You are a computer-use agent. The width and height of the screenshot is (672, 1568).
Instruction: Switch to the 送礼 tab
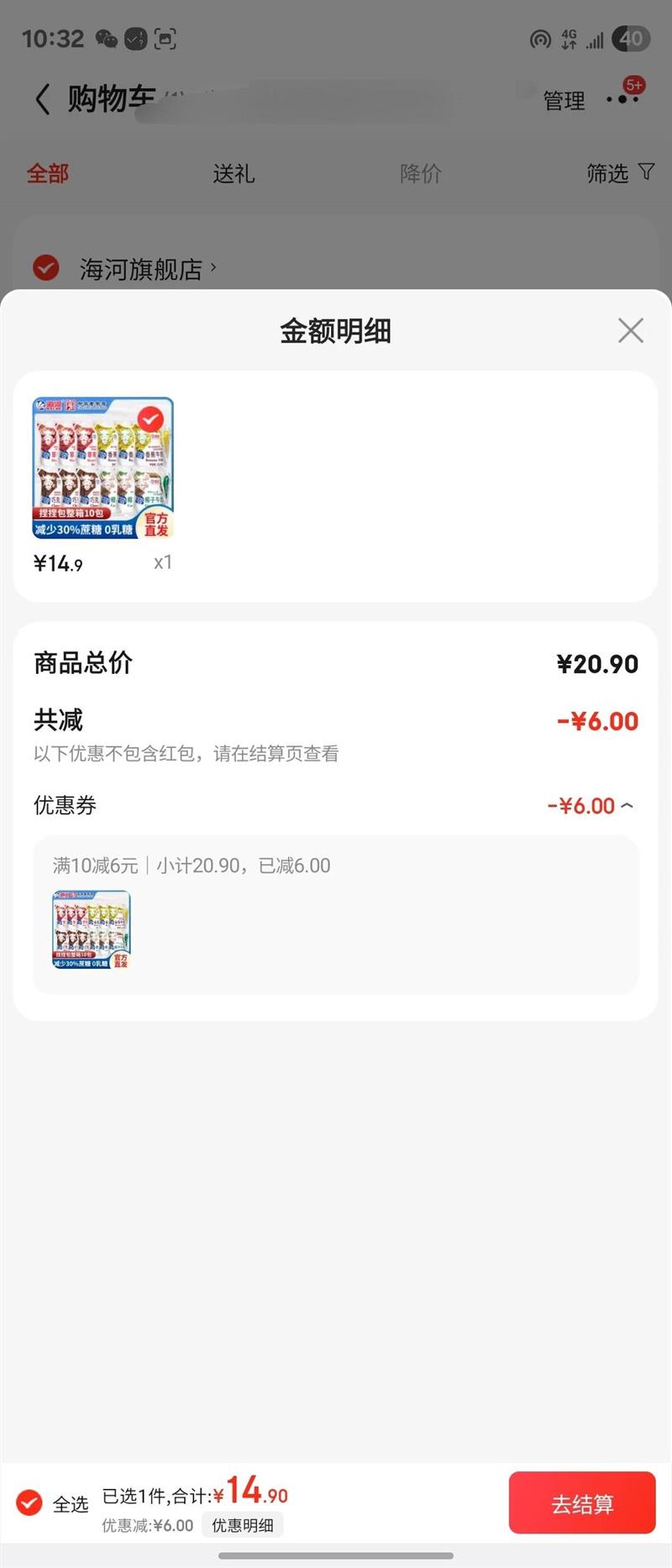pos(234,174)
